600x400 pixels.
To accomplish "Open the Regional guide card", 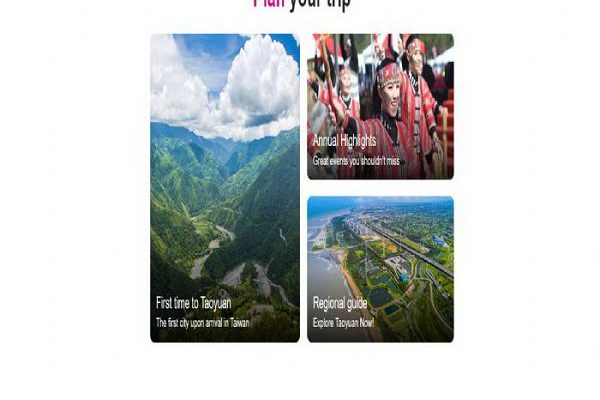I will pos(380,269).
